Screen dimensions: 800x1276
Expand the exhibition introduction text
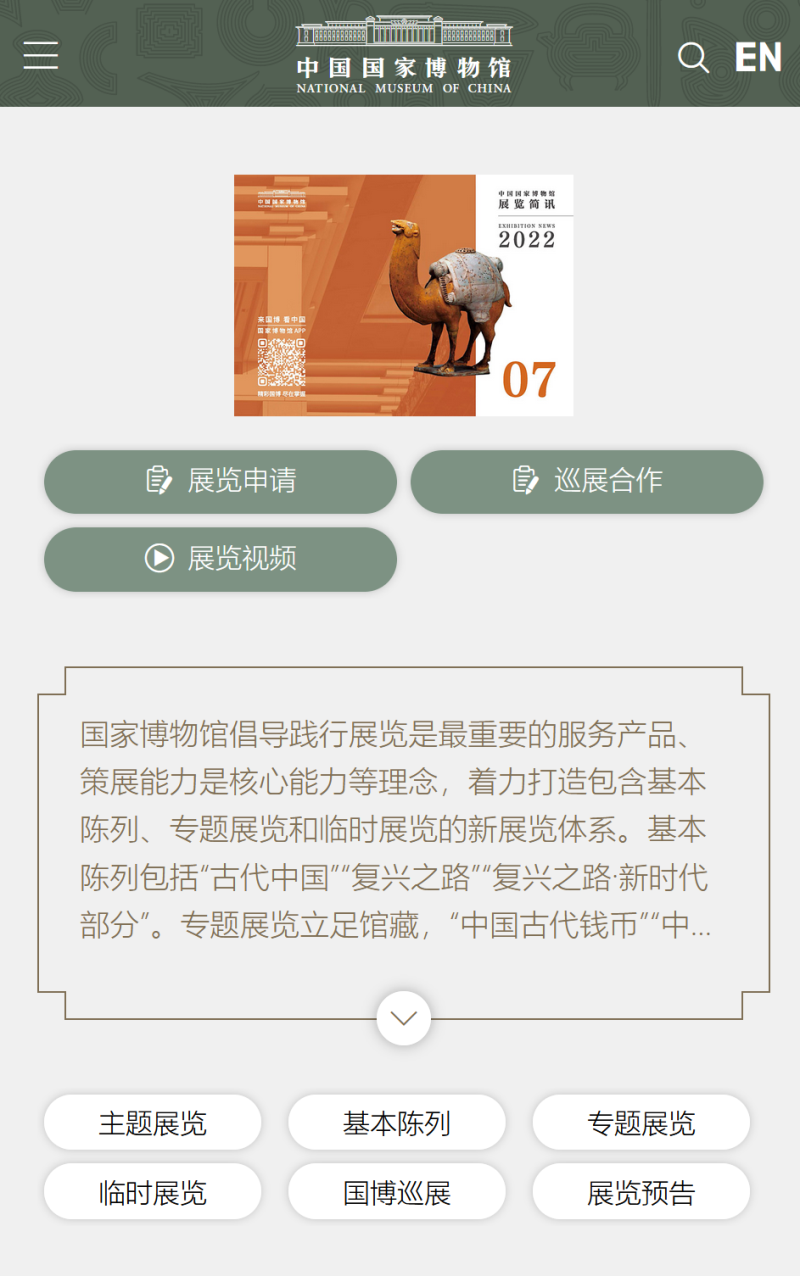[x=403, y=1018]
